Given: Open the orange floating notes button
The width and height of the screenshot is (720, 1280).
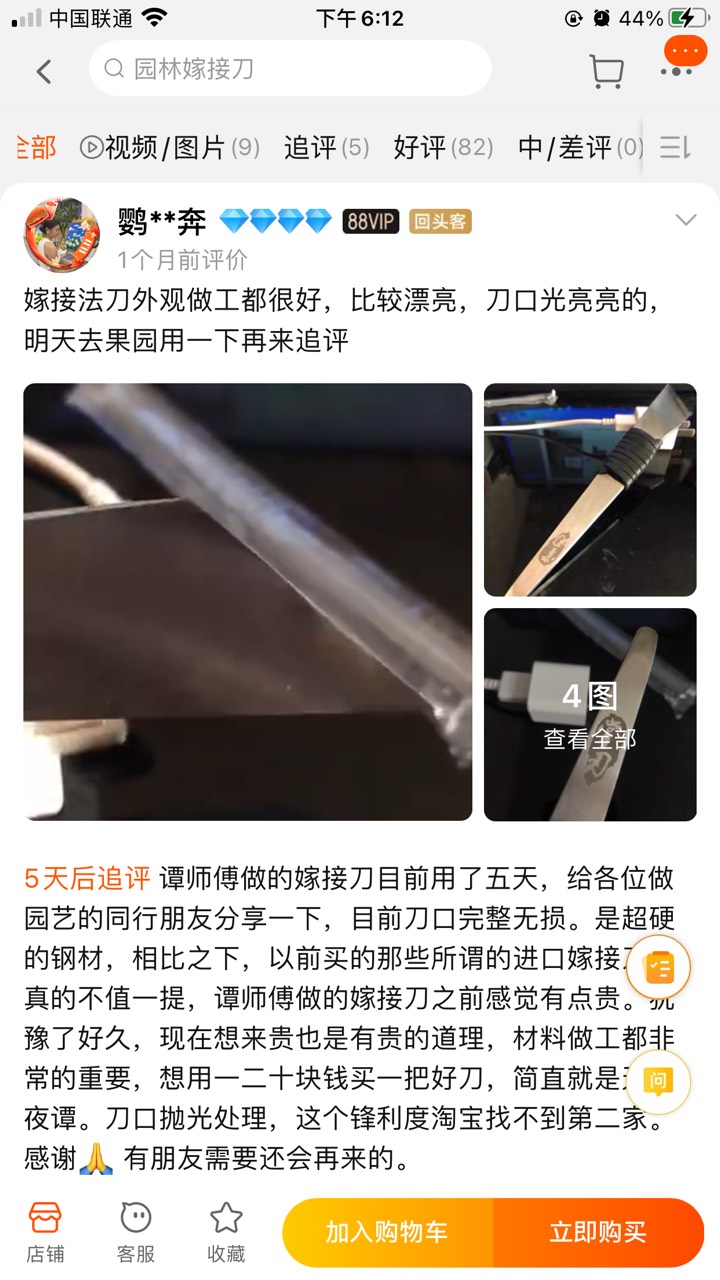Looking at the screenshot, I should [x=658, y=967].
